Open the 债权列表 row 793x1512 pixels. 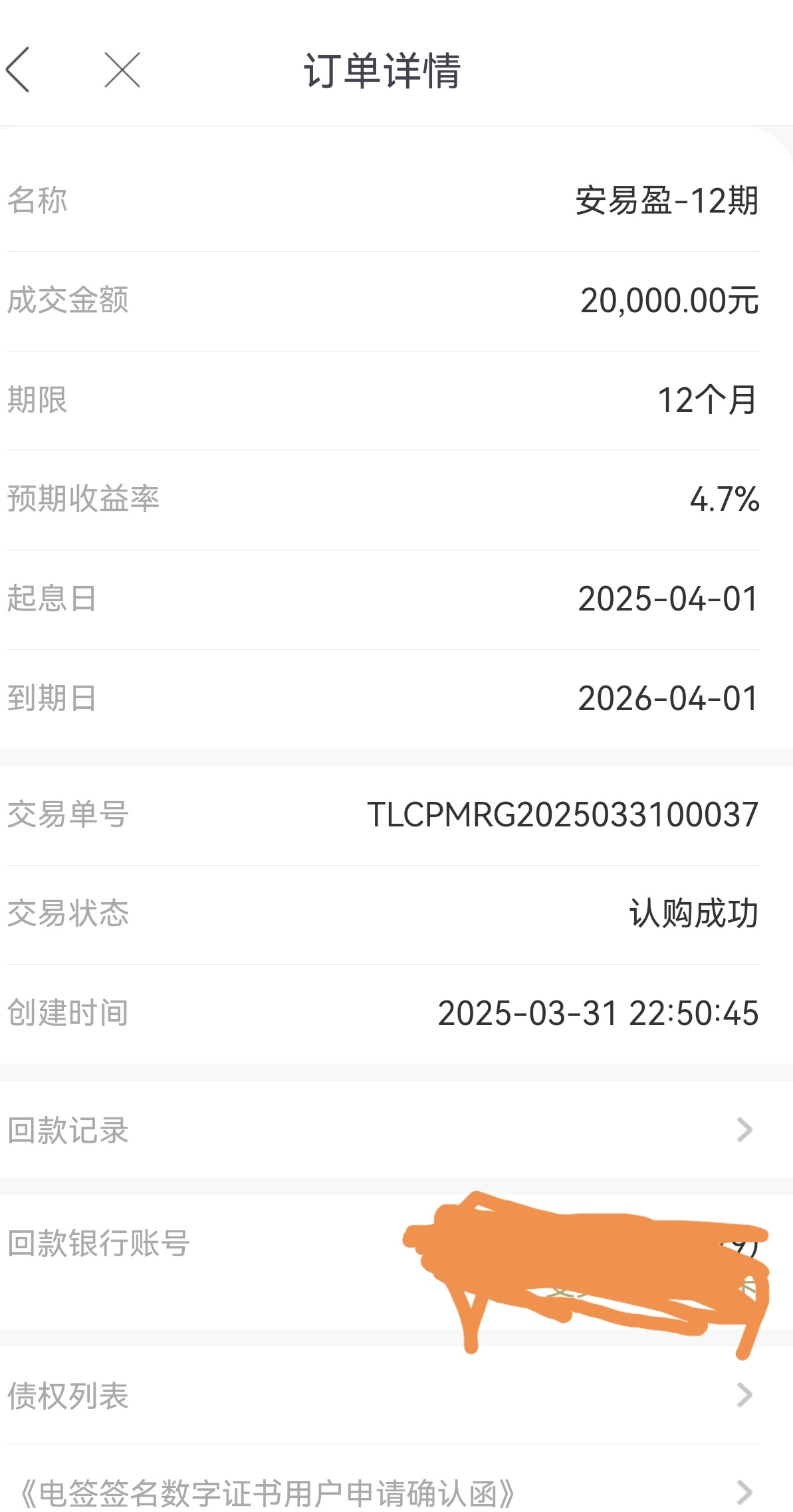pos(396,1396)
